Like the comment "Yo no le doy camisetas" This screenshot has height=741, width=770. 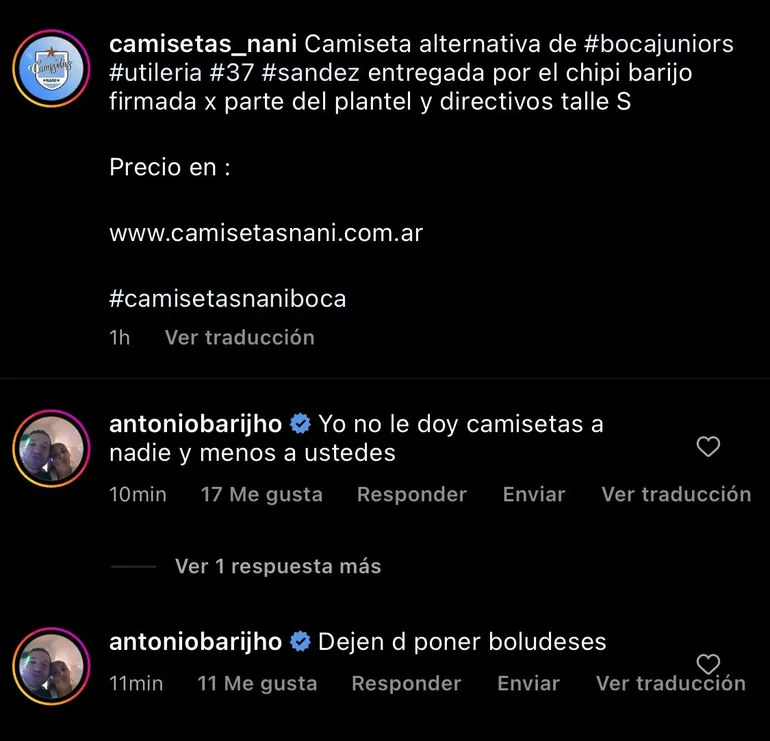708,447
